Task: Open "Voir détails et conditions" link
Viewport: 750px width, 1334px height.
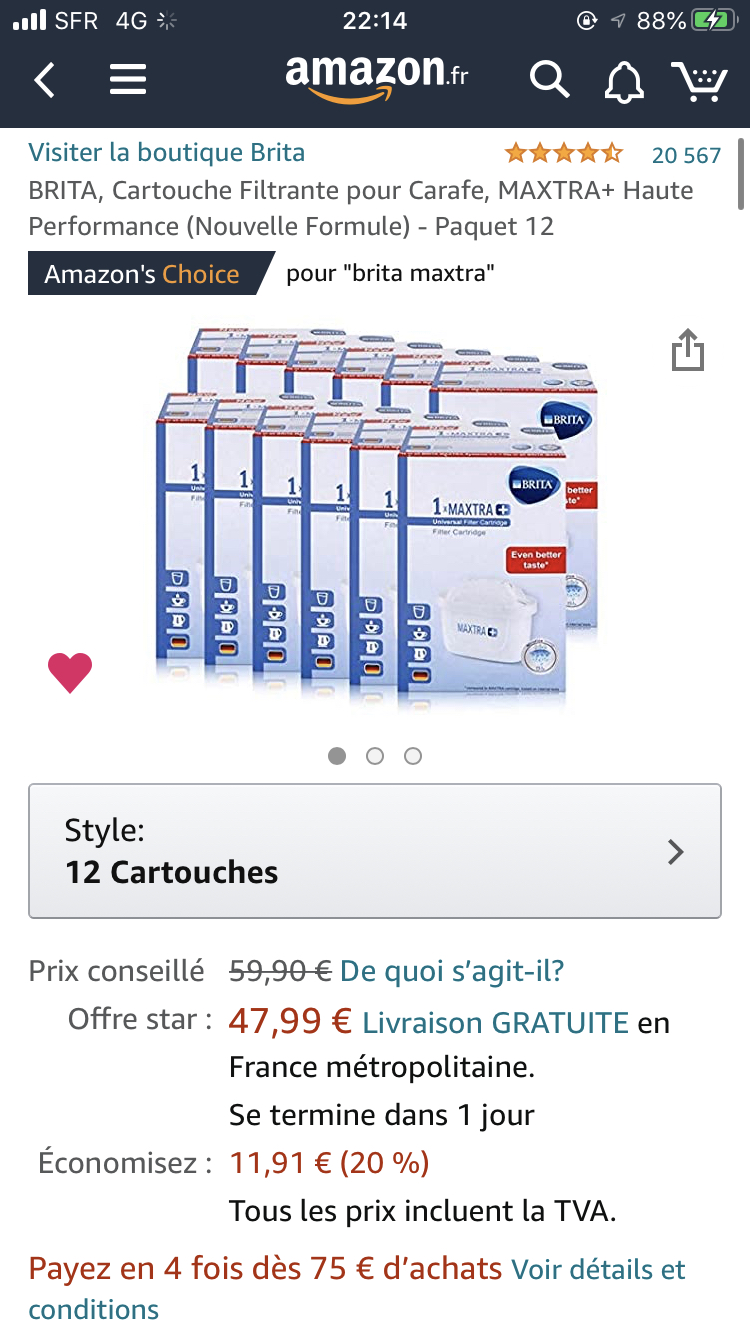Action: 598,1270
